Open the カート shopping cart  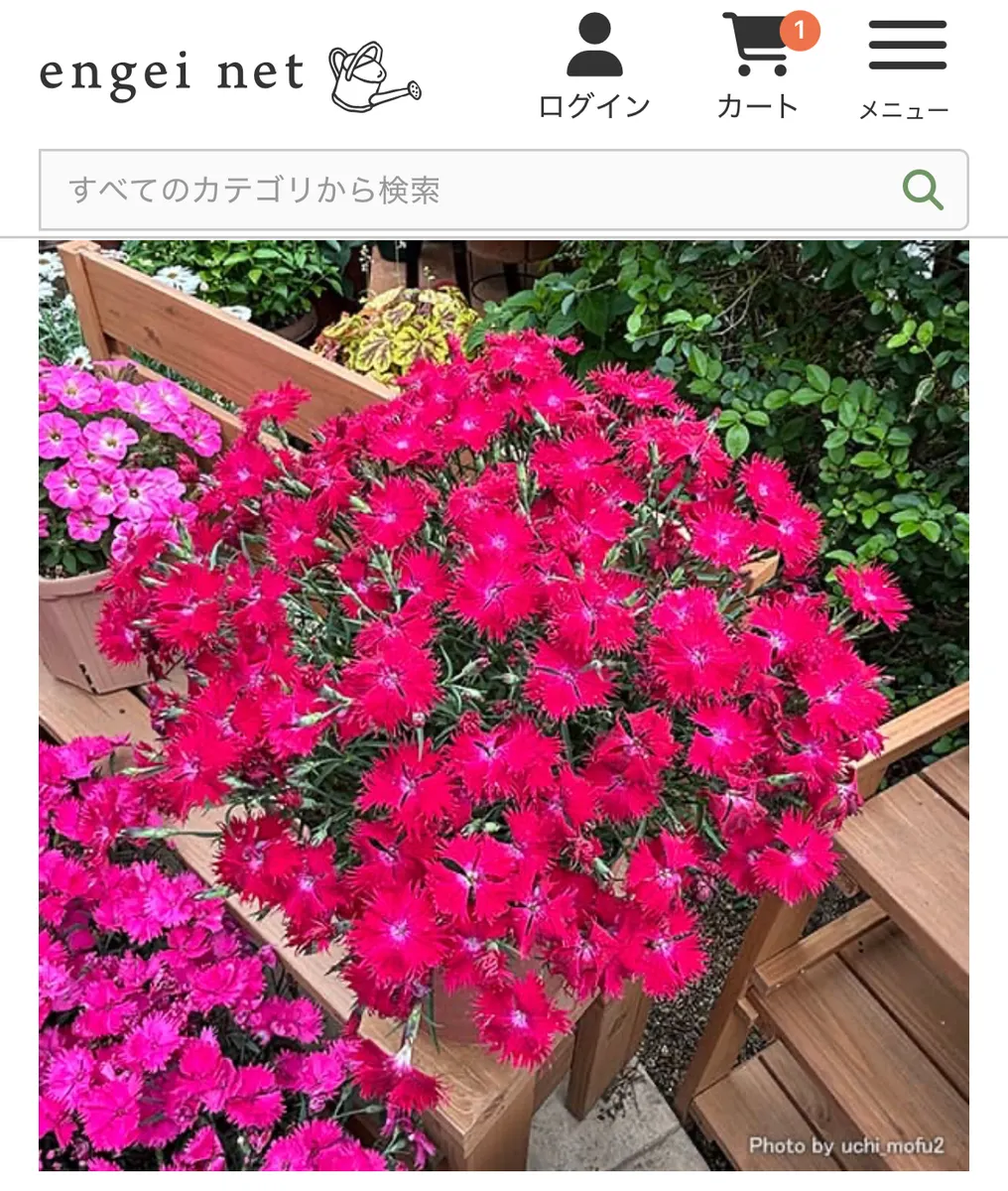click(759, 66)
